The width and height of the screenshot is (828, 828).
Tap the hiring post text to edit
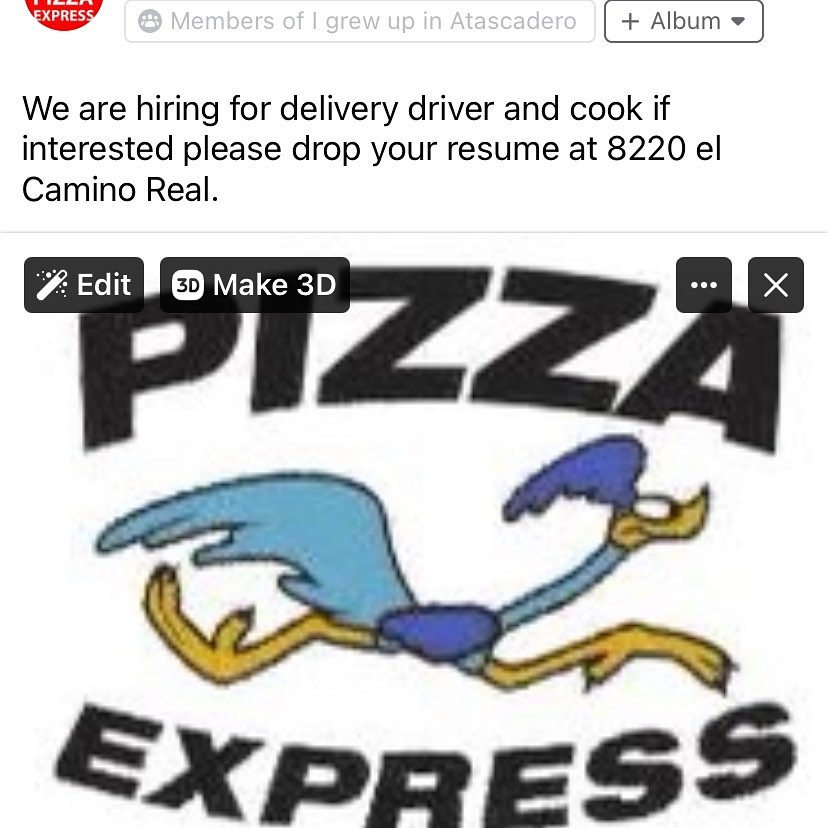[x=370, y=149]
